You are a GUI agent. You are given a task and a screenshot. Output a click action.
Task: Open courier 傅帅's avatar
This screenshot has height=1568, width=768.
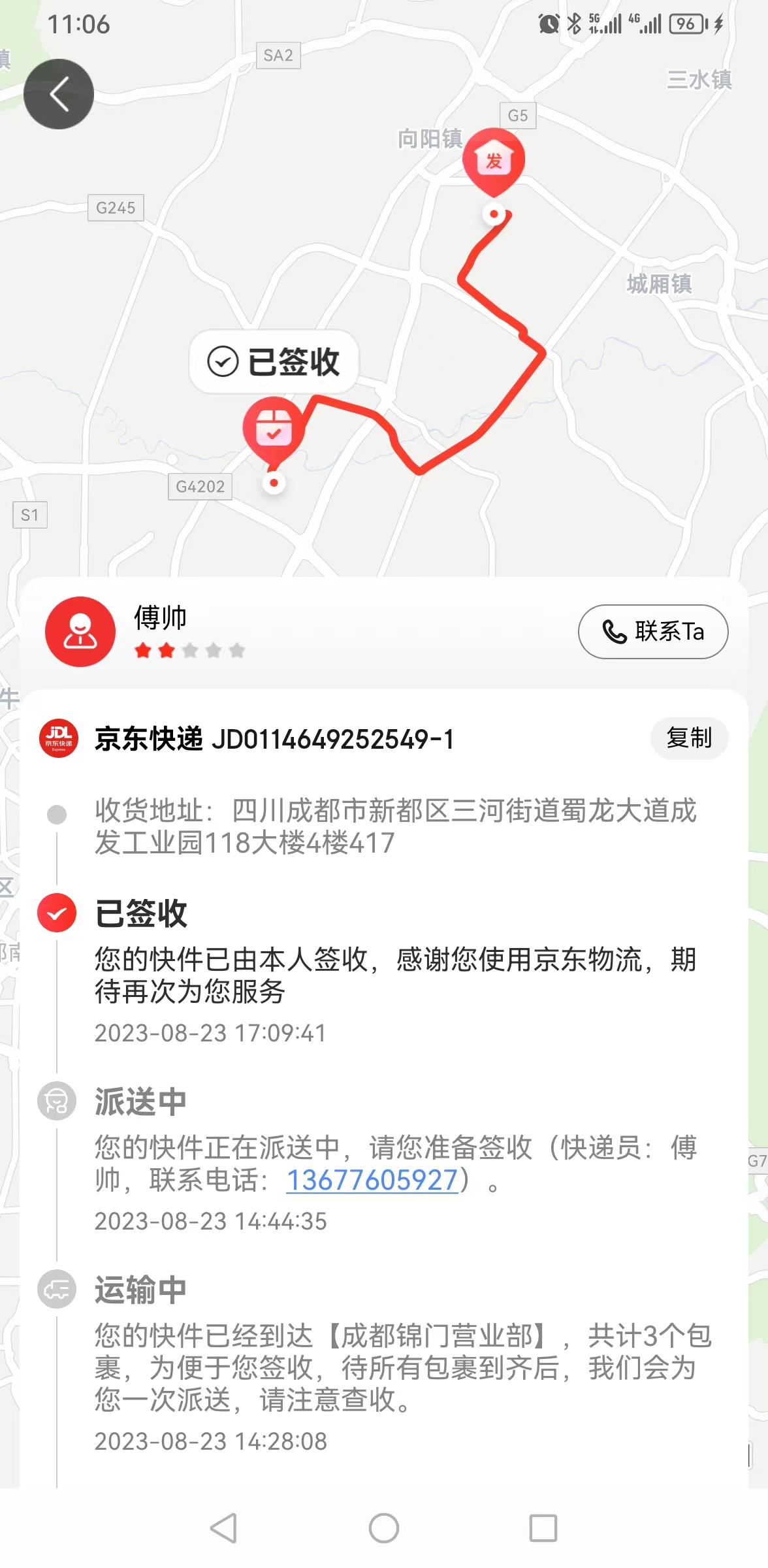tap(80, 632)
